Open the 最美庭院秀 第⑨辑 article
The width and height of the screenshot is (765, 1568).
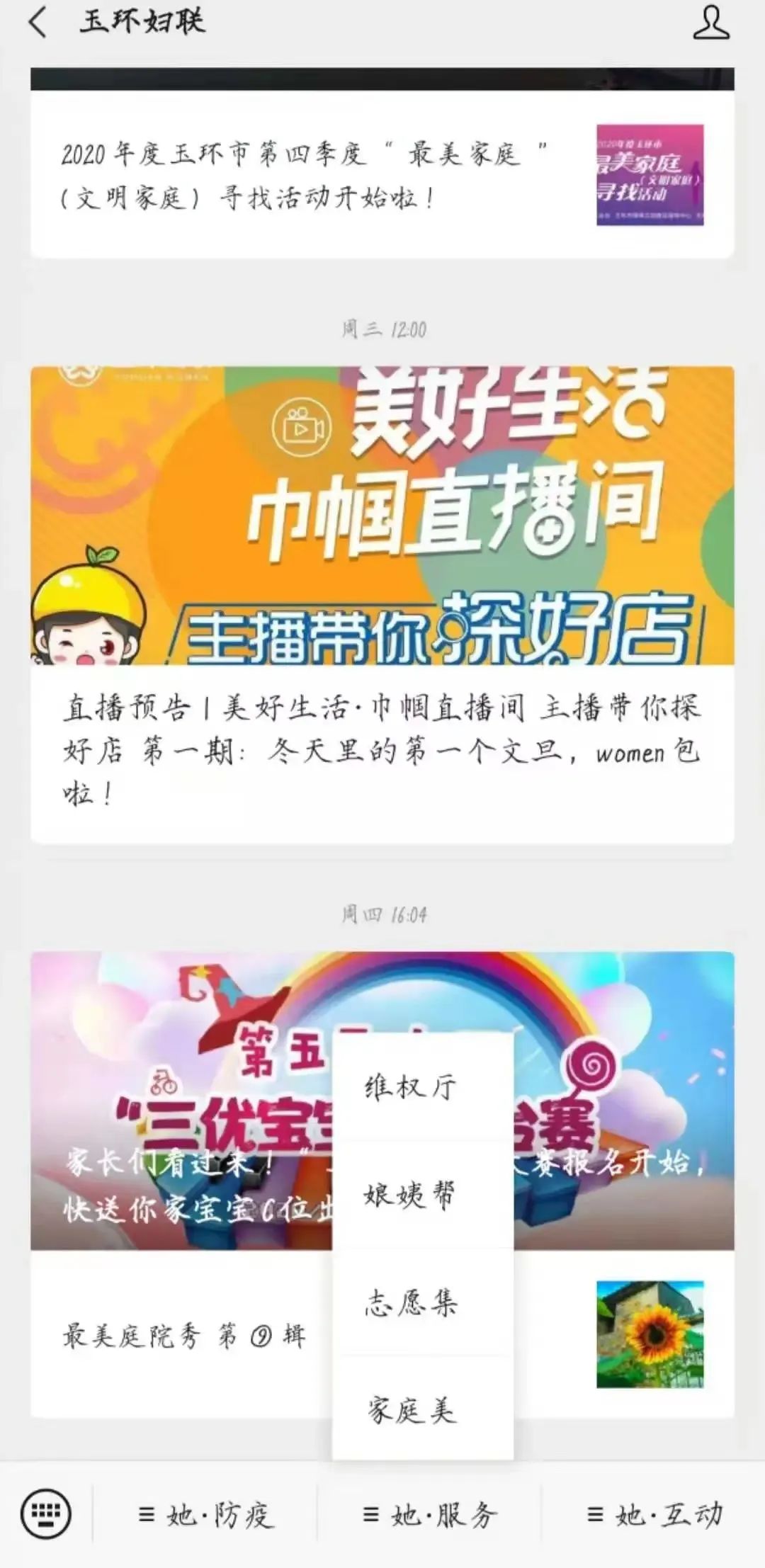(184, 1335)
